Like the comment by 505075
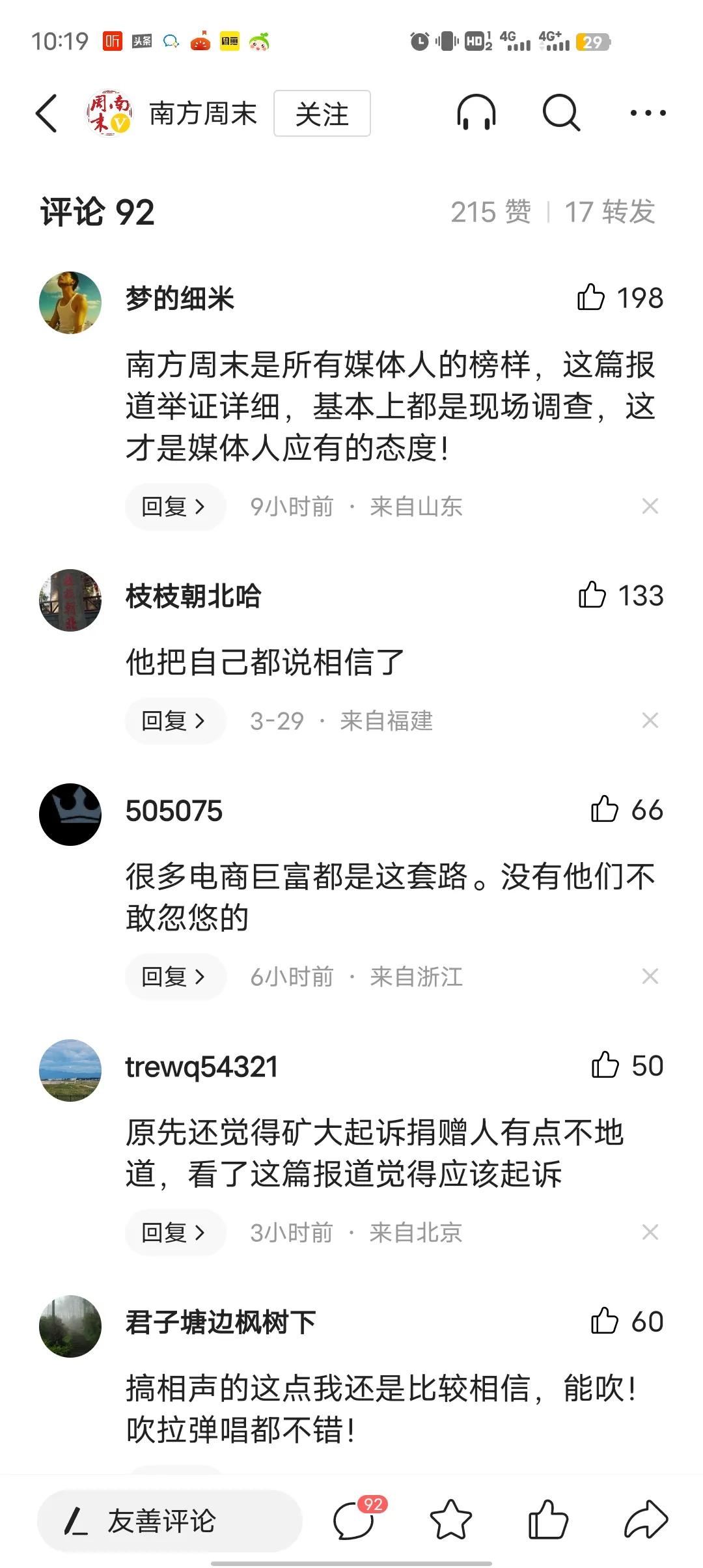The width and height of the screenshot is (703, 1568). pos(604,810)
